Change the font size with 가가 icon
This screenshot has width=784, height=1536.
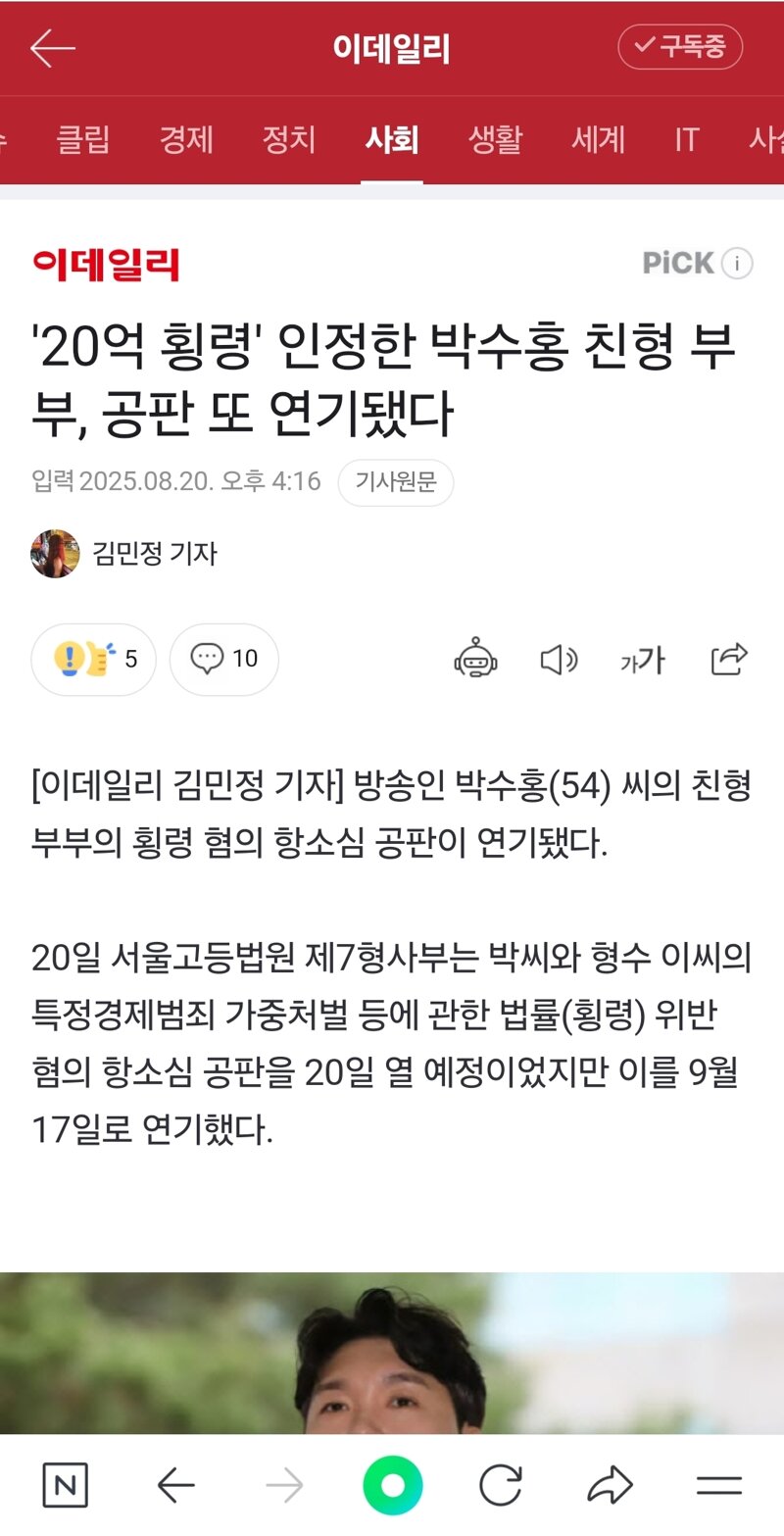(643, 661)
